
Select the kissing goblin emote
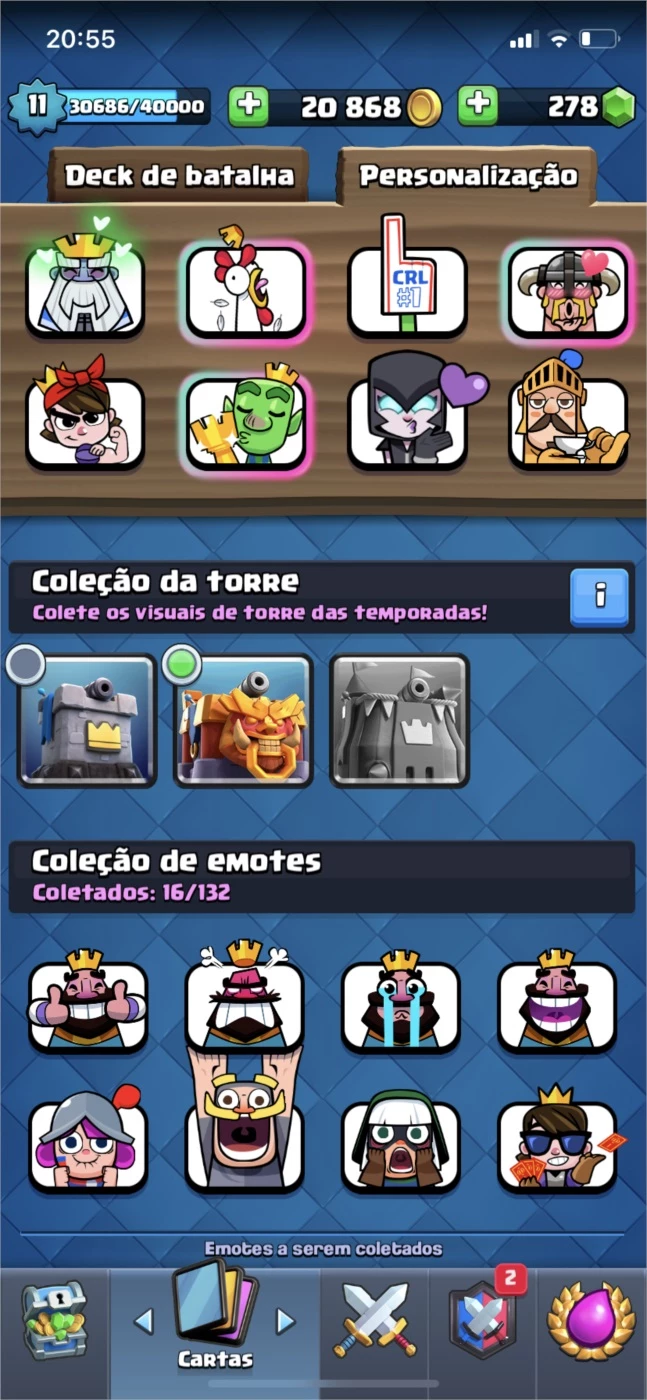pyautogui.click(x=245, y=423)
